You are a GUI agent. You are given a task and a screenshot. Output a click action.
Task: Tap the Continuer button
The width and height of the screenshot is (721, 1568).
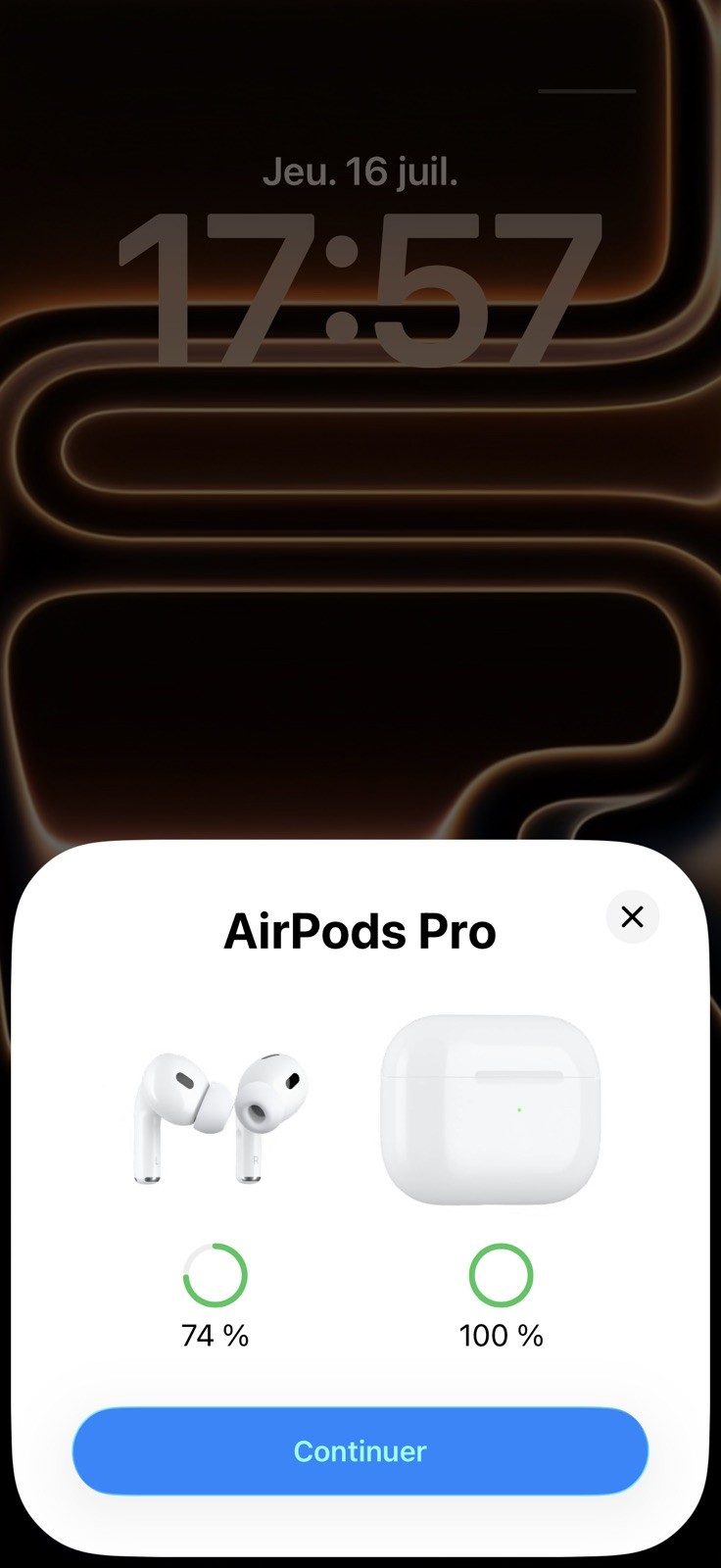pos(360,1450)
